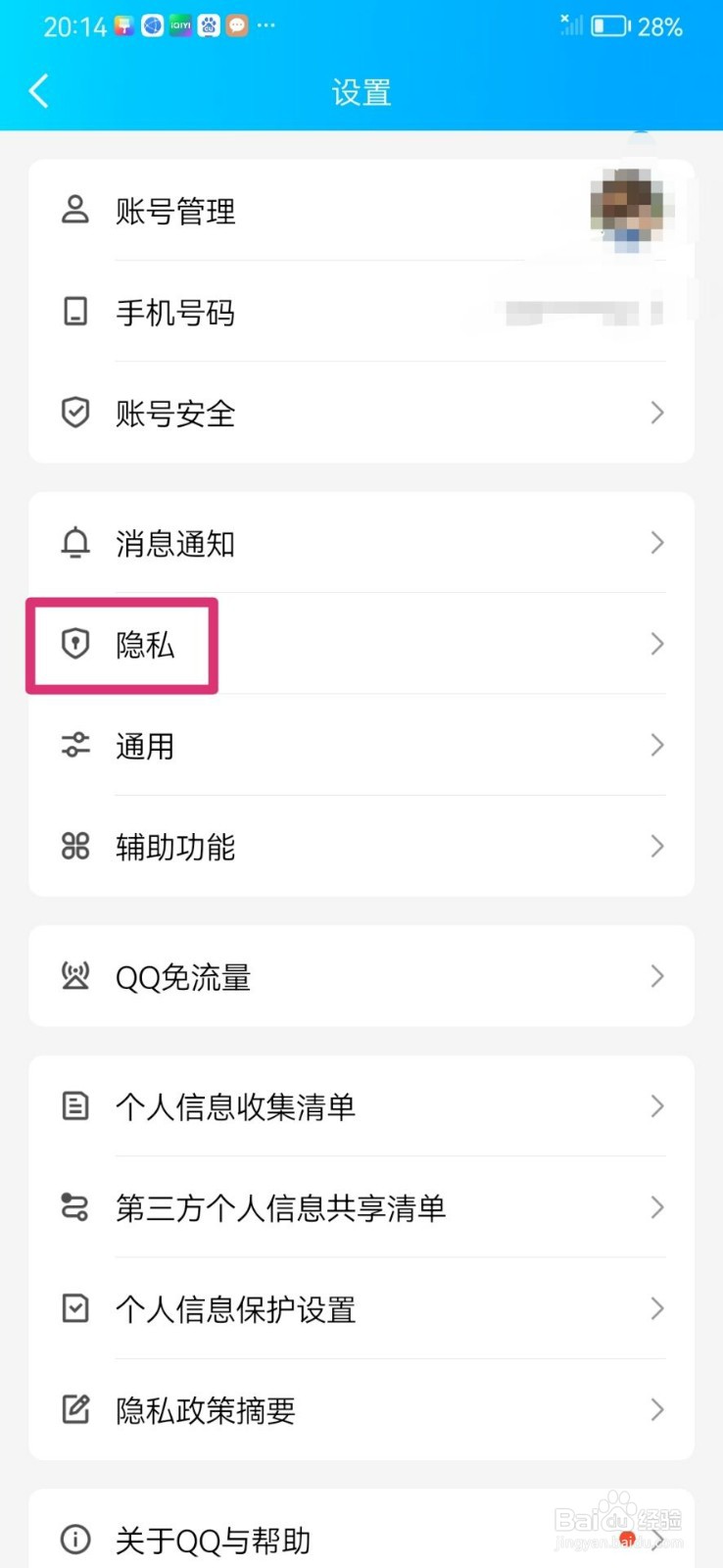Select the 隐私 shield icon
723x1568 pixels.
(74, 644)
